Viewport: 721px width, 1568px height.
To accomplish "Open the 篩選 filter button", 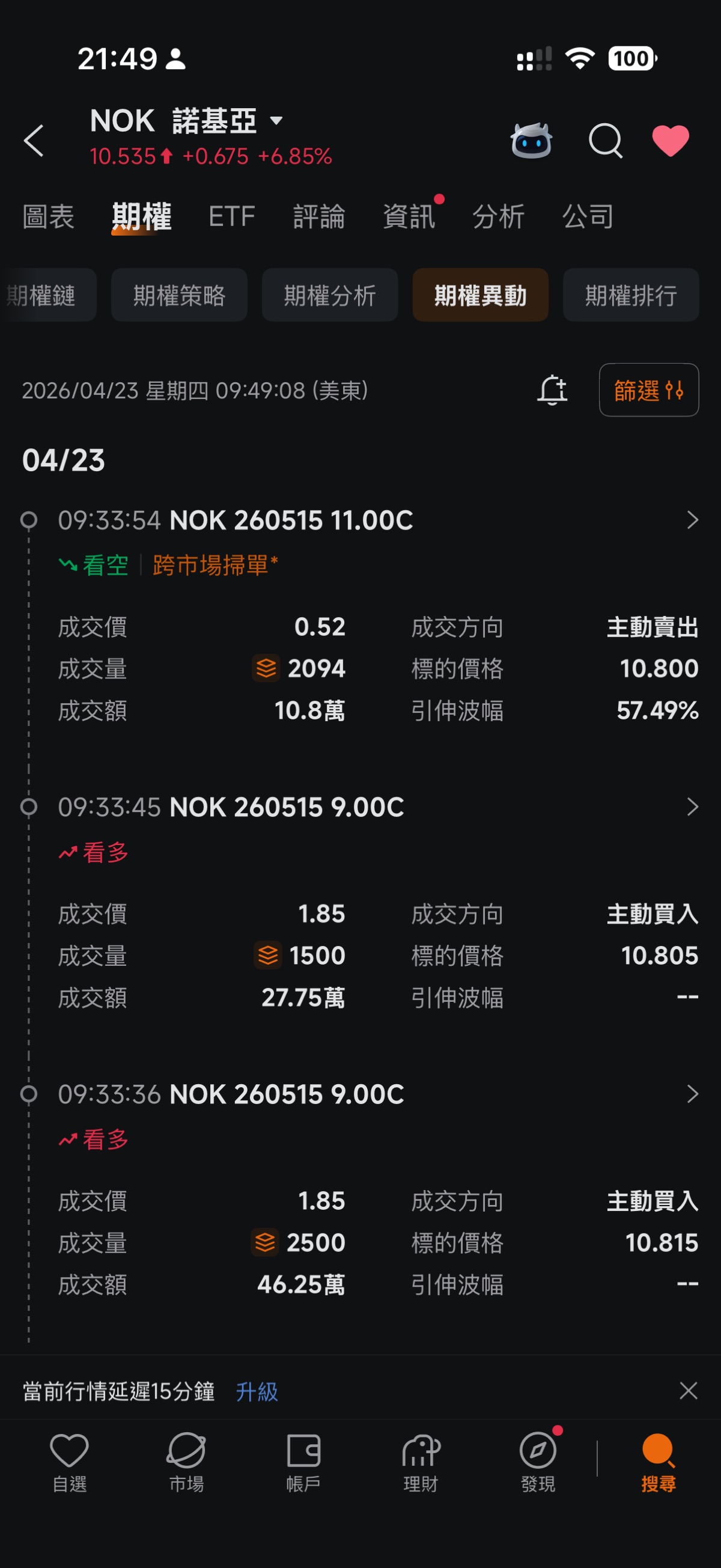I will coord(650,390).
